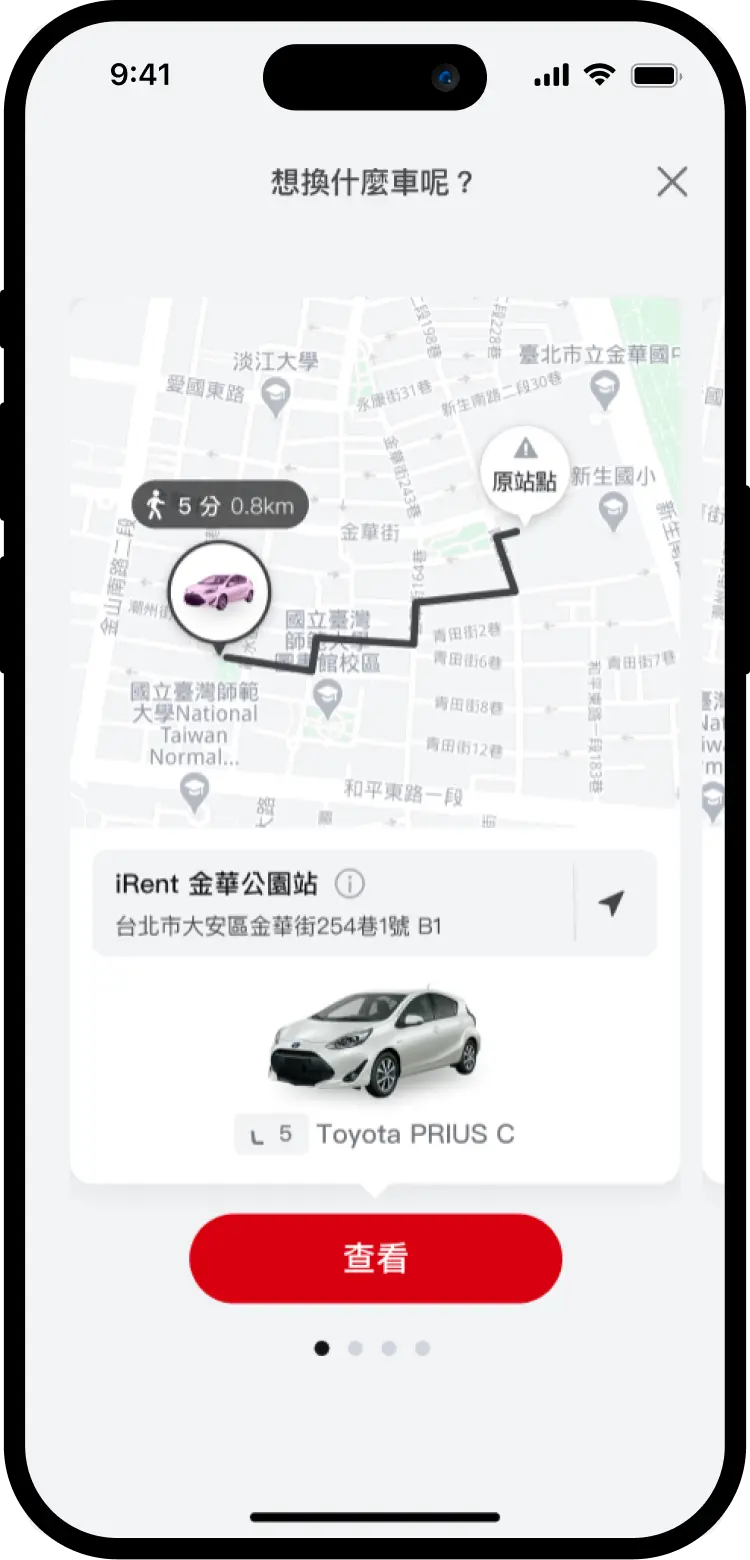Open navigation arrow for iRent 金華公園站
The height and width of the screenshot is (1560, 750).
pyautogui.click(x=612, y=904)
